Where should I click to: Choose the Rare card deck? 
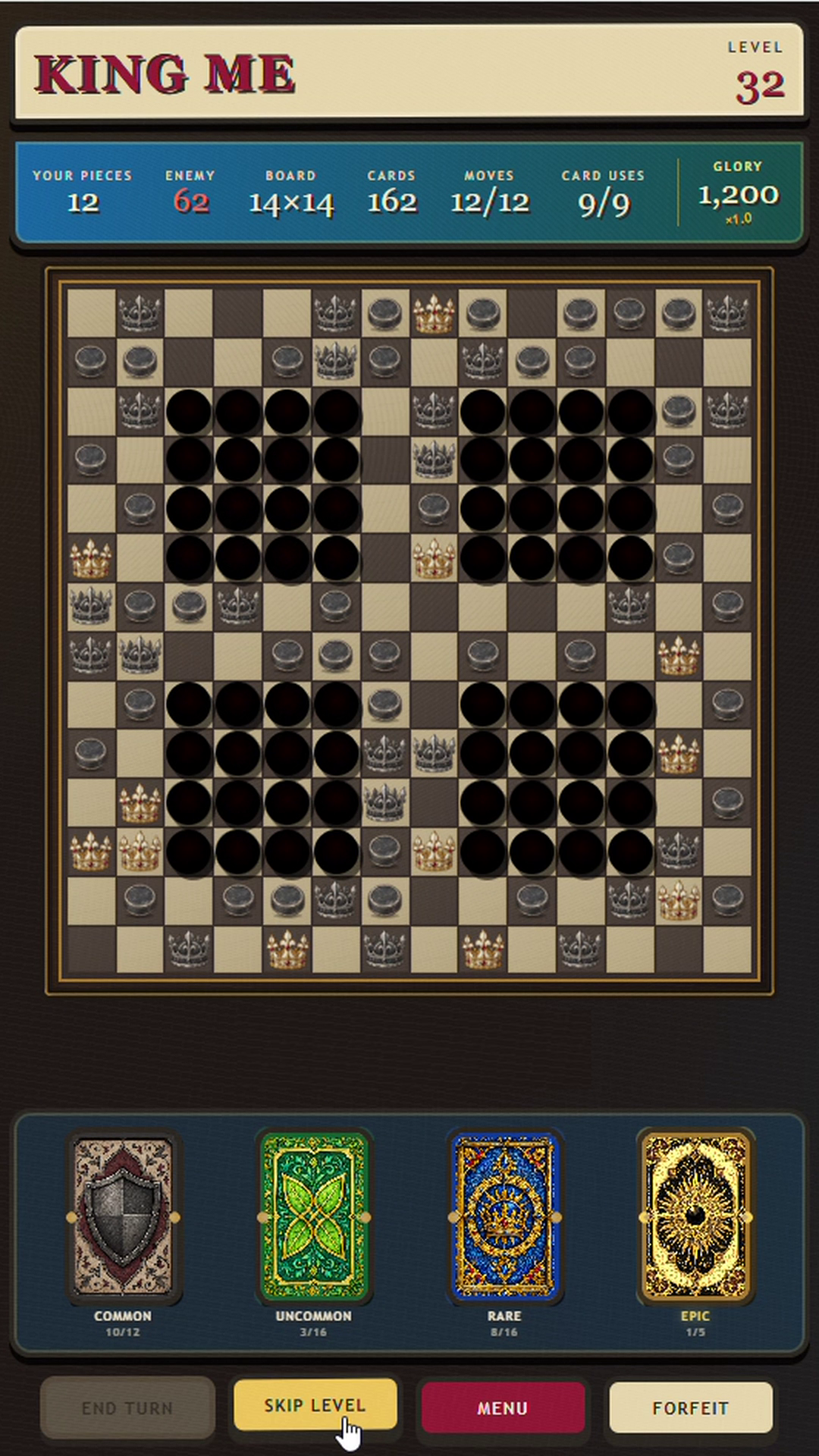504,1216
